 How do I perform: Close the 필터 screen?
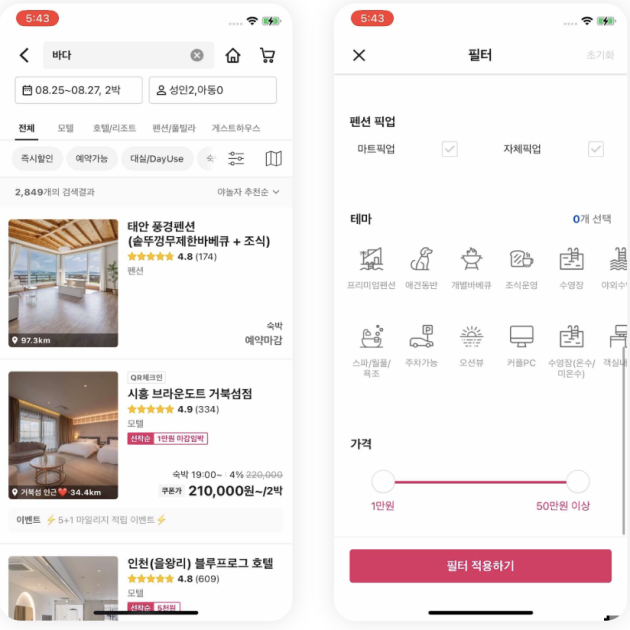360,56
